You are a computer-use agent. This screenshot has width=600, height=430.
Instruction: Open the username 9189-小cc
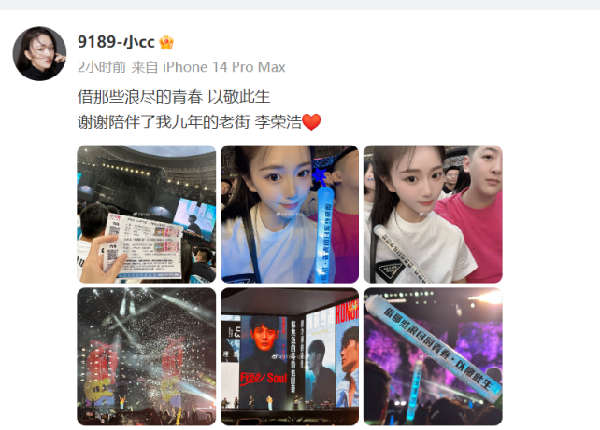[116, 42]
